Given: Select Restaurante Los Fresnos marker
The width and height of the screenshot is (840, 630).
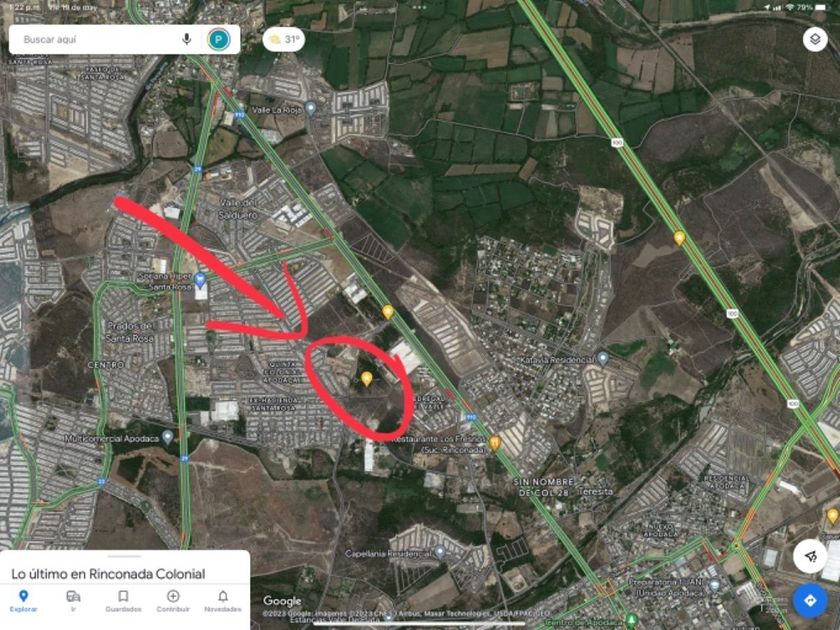Looking at the screenshot, I should pyautogui.click(x=494, y=442).
